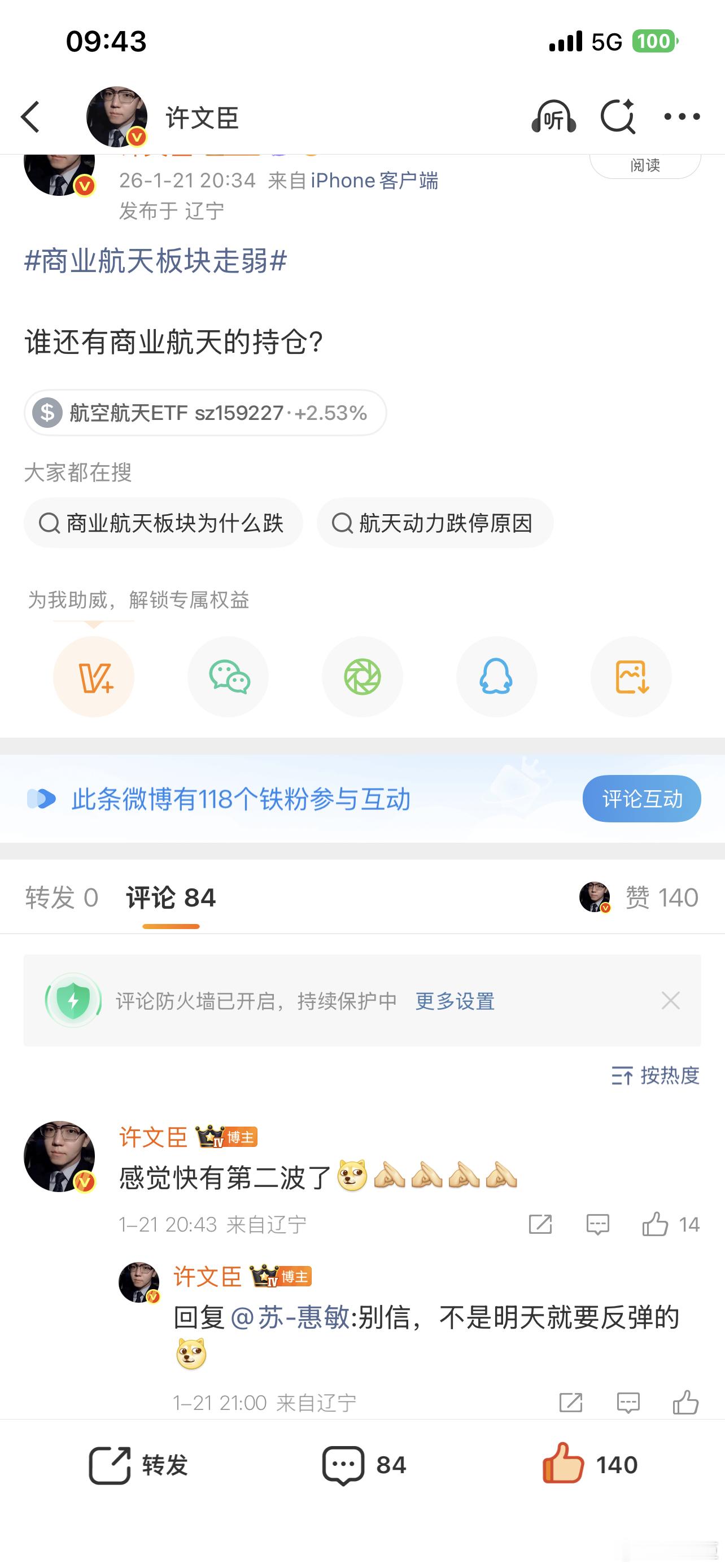The width and height of the screenshot is (725, 1568).
Task: Tap the refresh icon in the top bar
Action: tap(618, 117)
